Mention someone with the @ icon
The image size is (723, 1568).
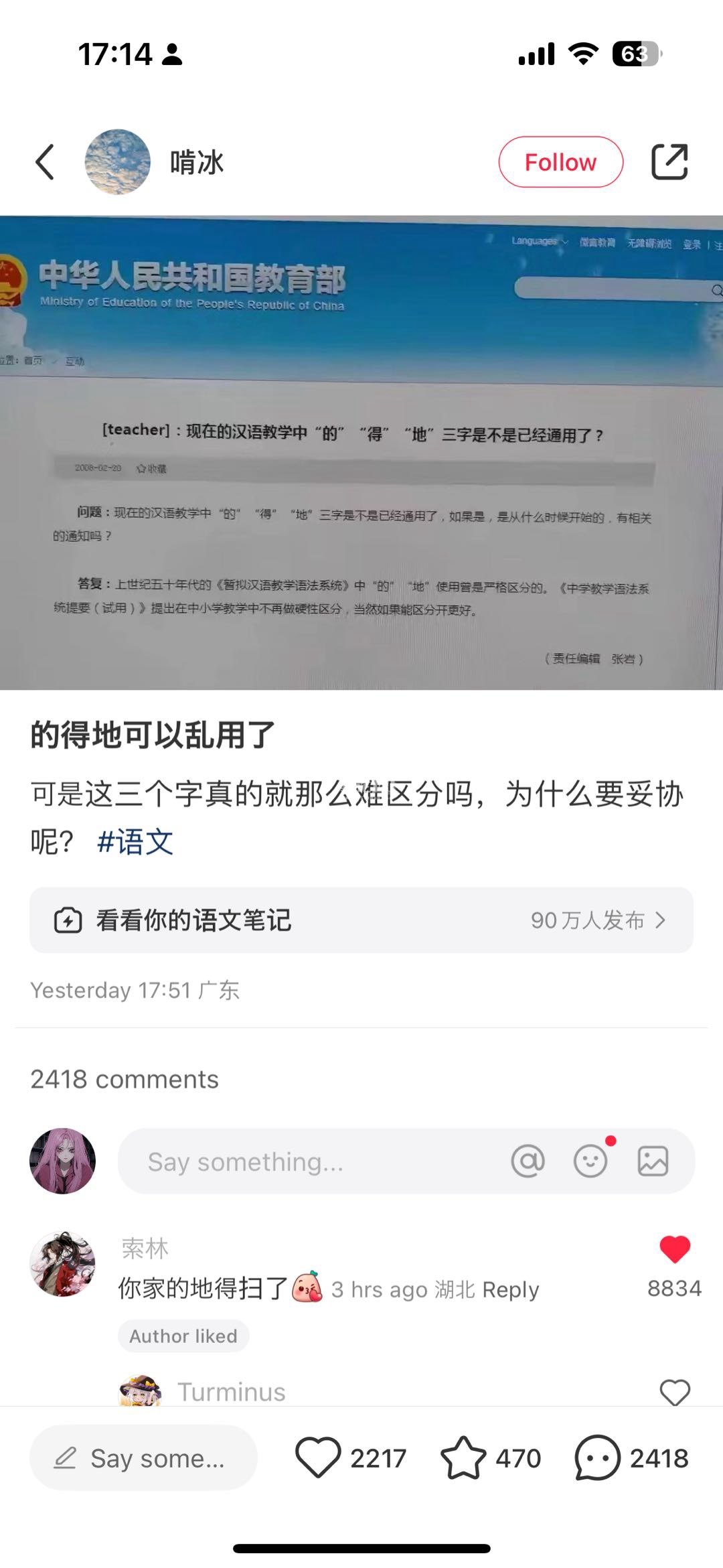point(528,1161)
